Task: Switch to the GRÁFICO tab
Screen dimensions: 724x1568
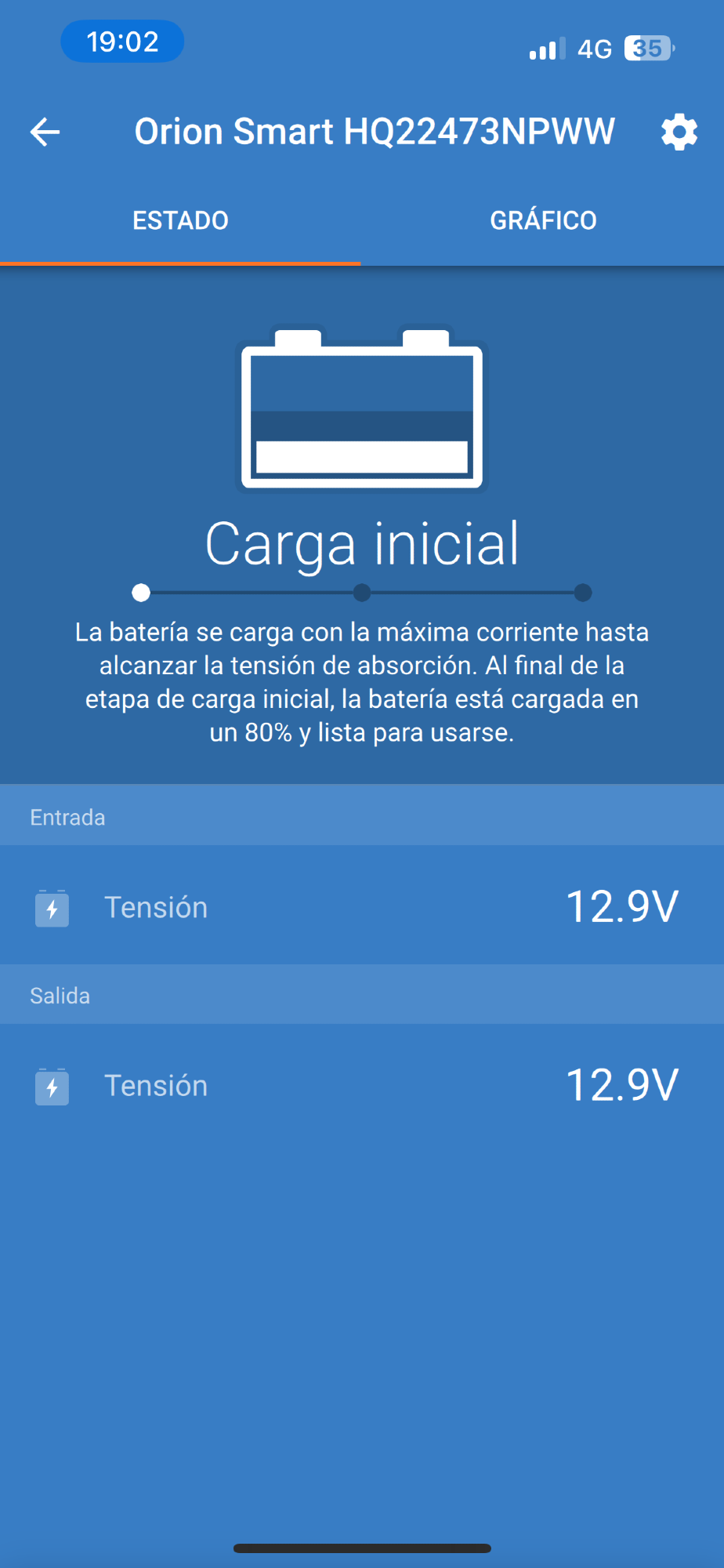Action: pyautogui.click(x=543, y=221)
